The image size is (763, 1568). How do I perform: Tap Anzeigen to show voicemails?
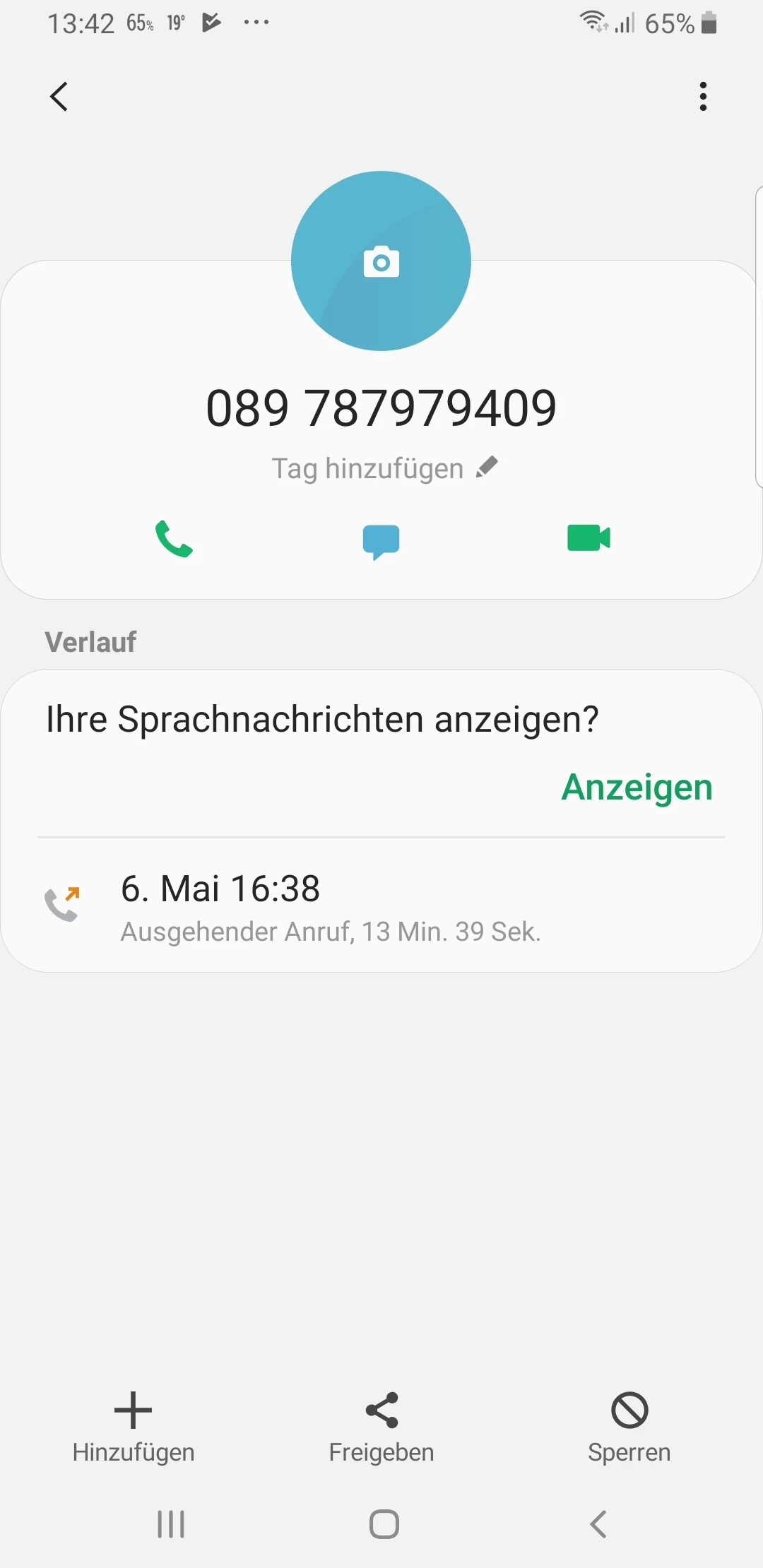pyautogui.click(x=637, y=787)
